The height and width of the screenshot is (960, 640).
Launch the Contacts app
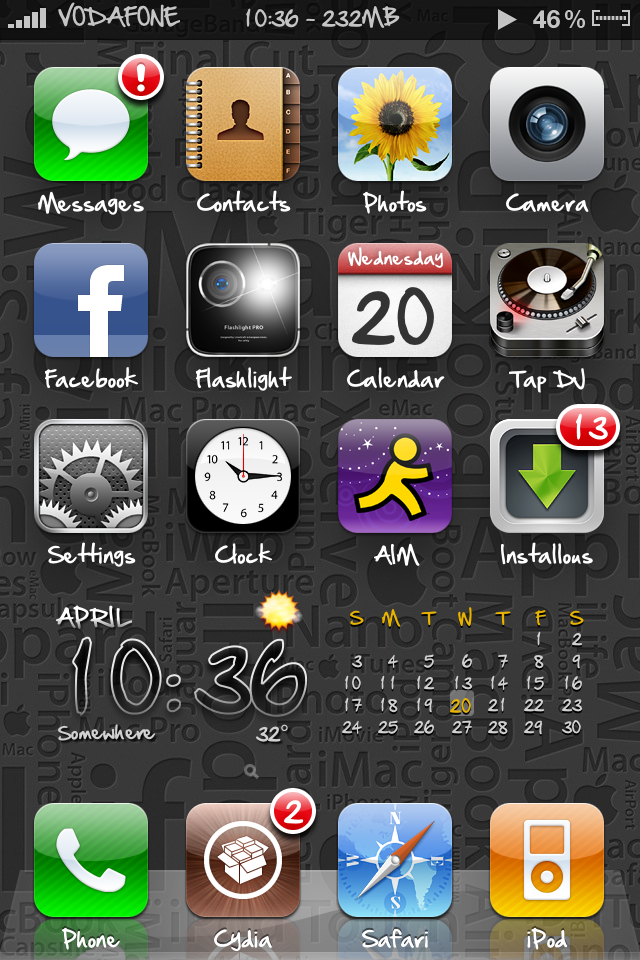(243, 125)
